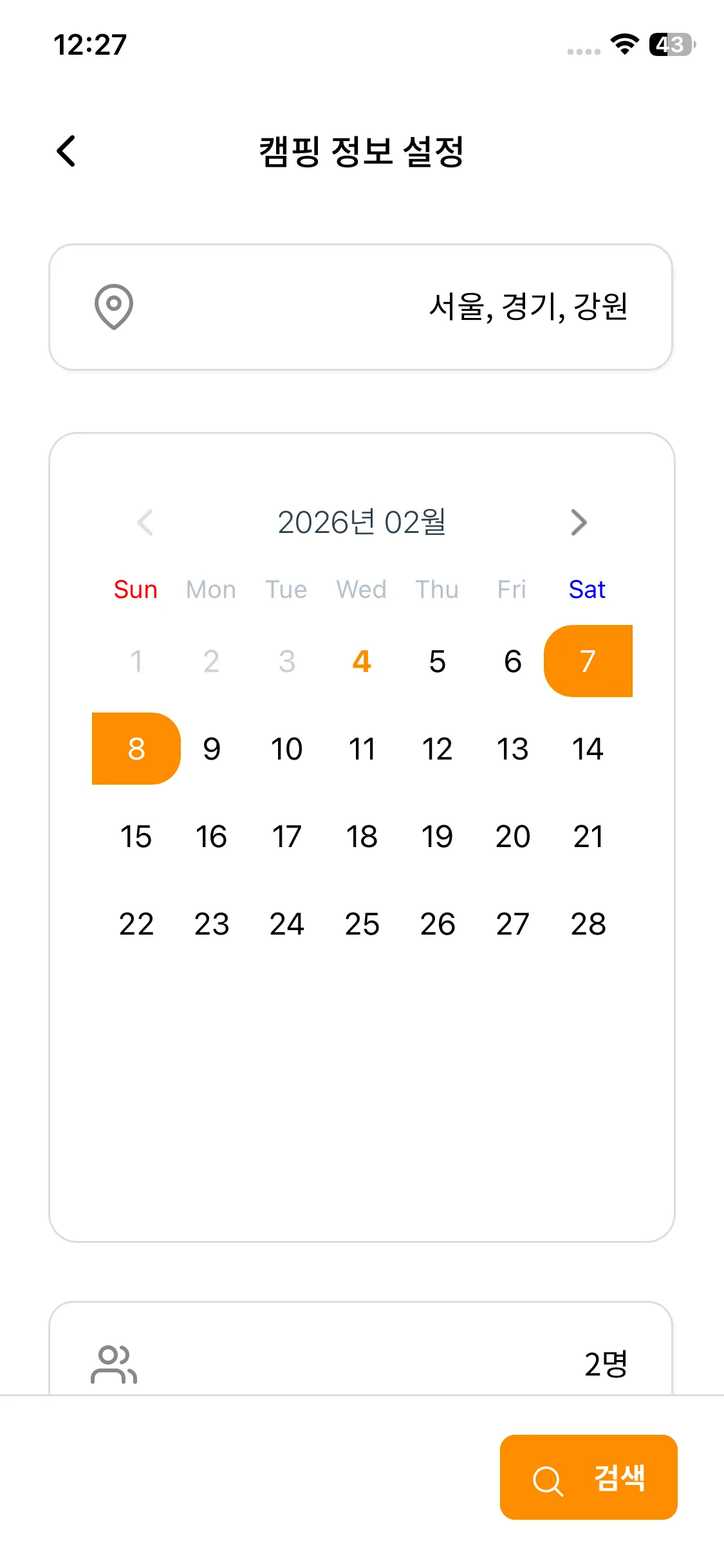Tap the 검색 search button
Image resolution: width=724 pixels, height=1568 pixels.
click(x=588, y=1477)
